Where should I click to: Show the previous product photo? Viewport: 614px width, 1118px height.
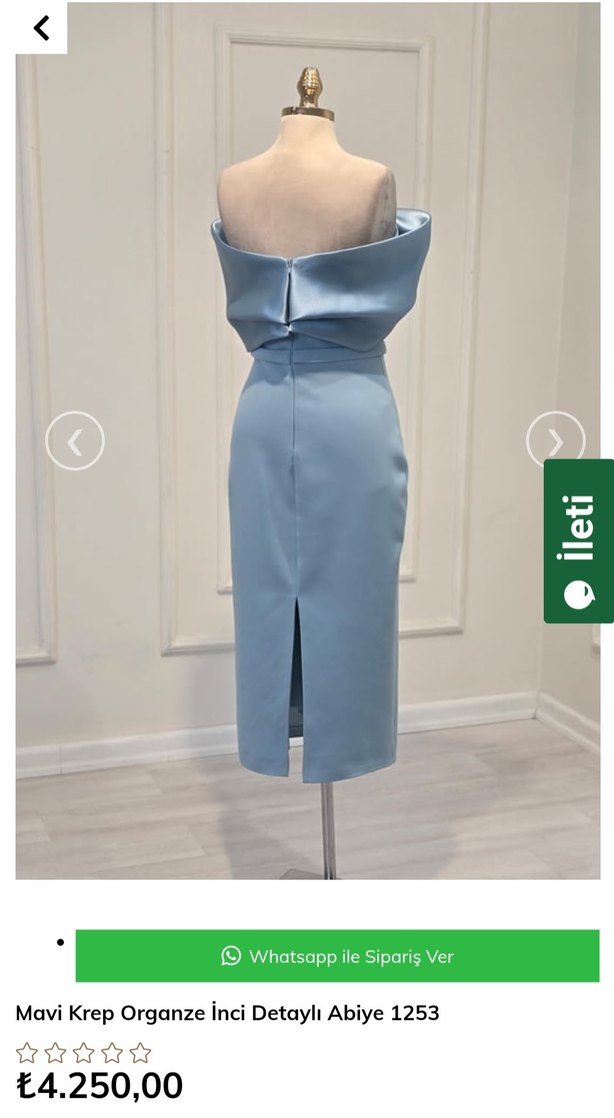(x=75, y=441)
